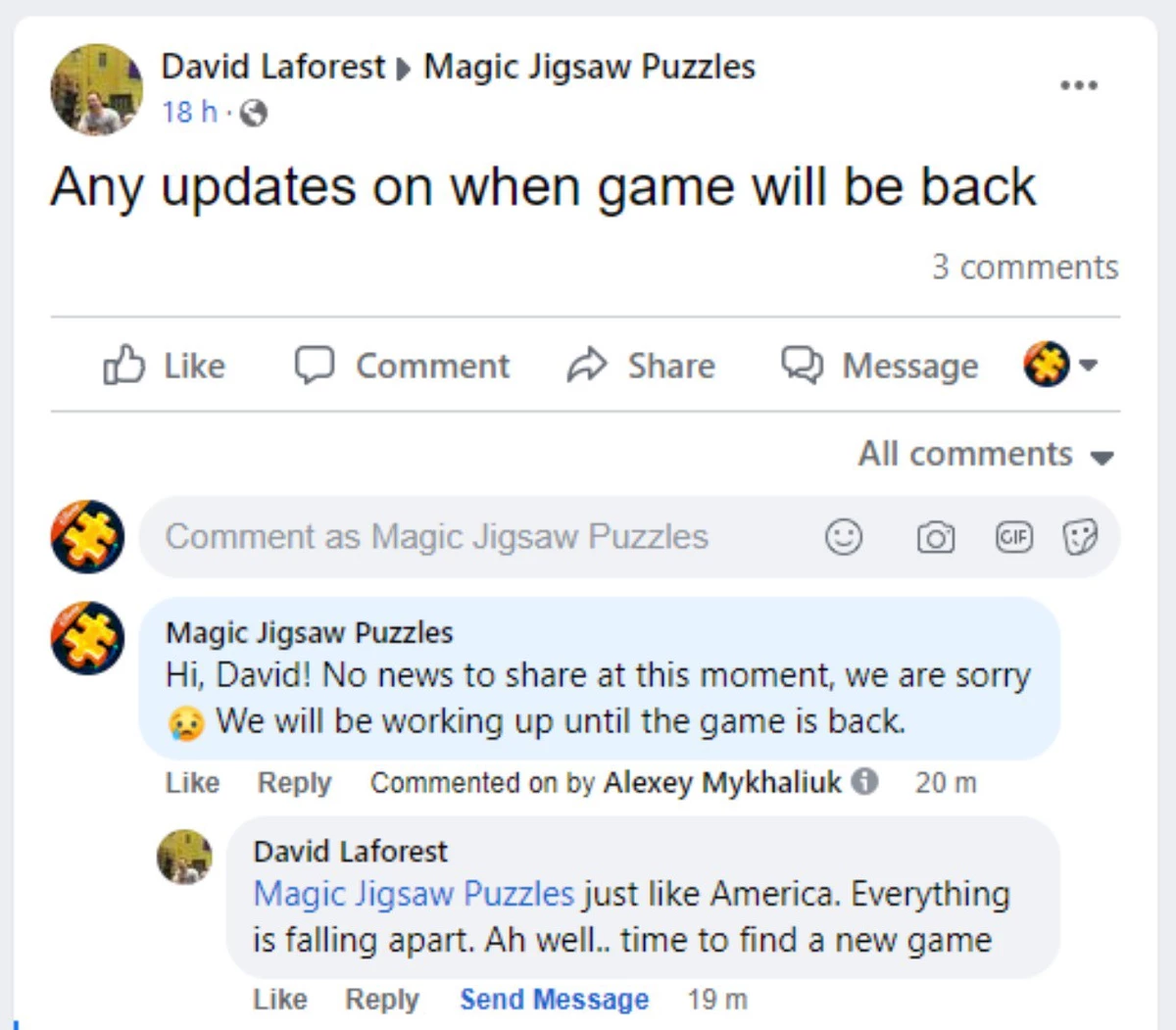Image resolution: width=1176 pixels, height=1030 pixels.
Task: Tap the Comment button under the post
Action: tap(402, 366)
